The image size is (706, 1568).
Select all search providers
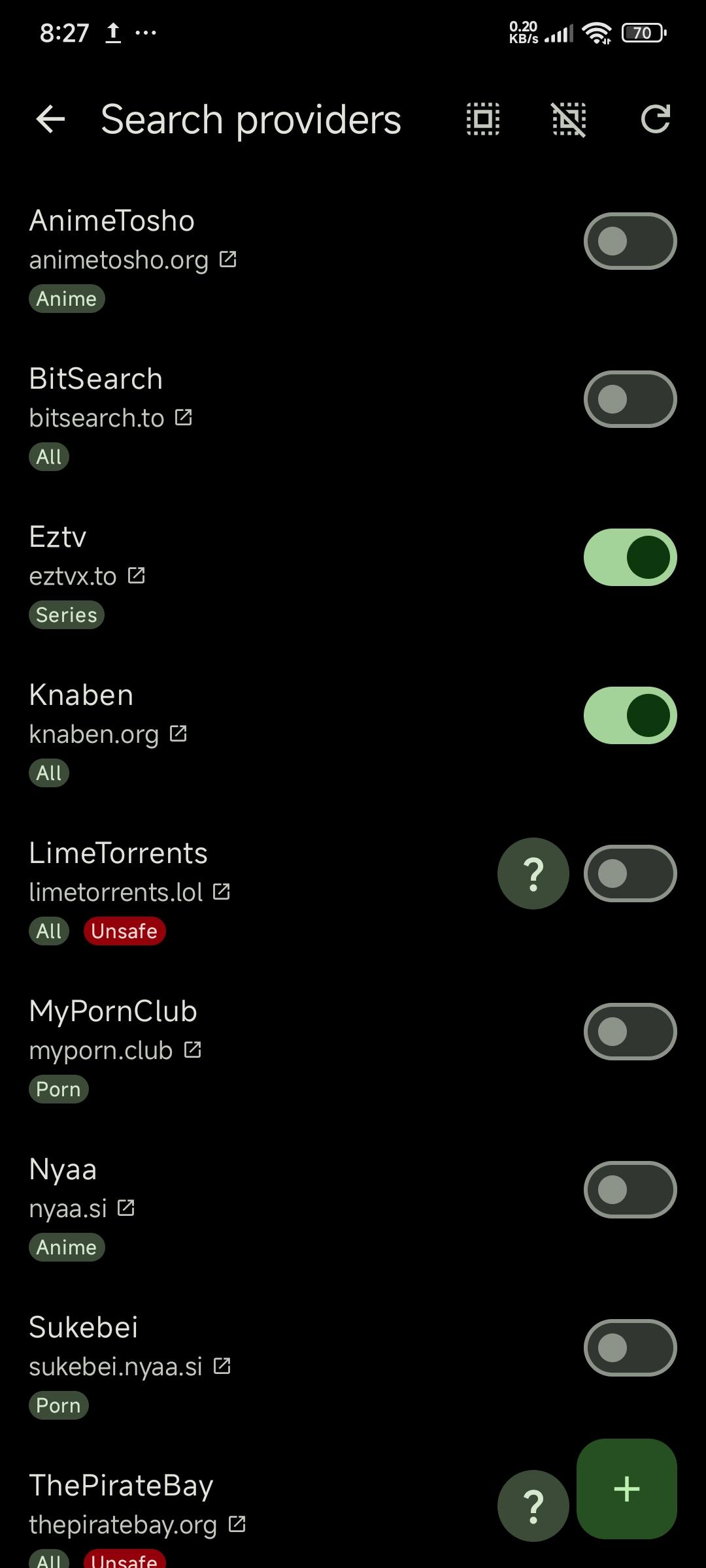[x=483, y=120]
